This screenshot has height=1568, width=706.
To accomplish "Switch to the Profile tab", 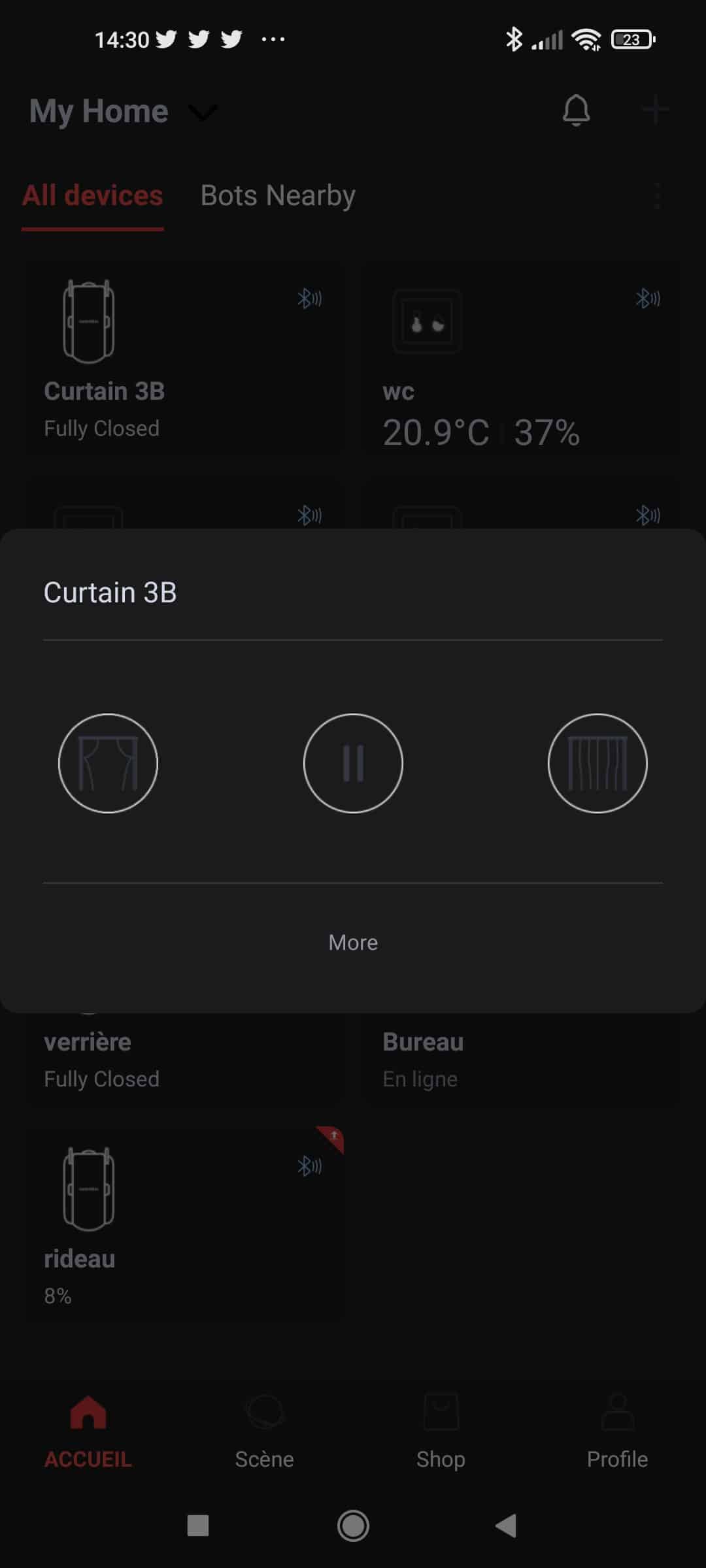I will [617, 1431].
